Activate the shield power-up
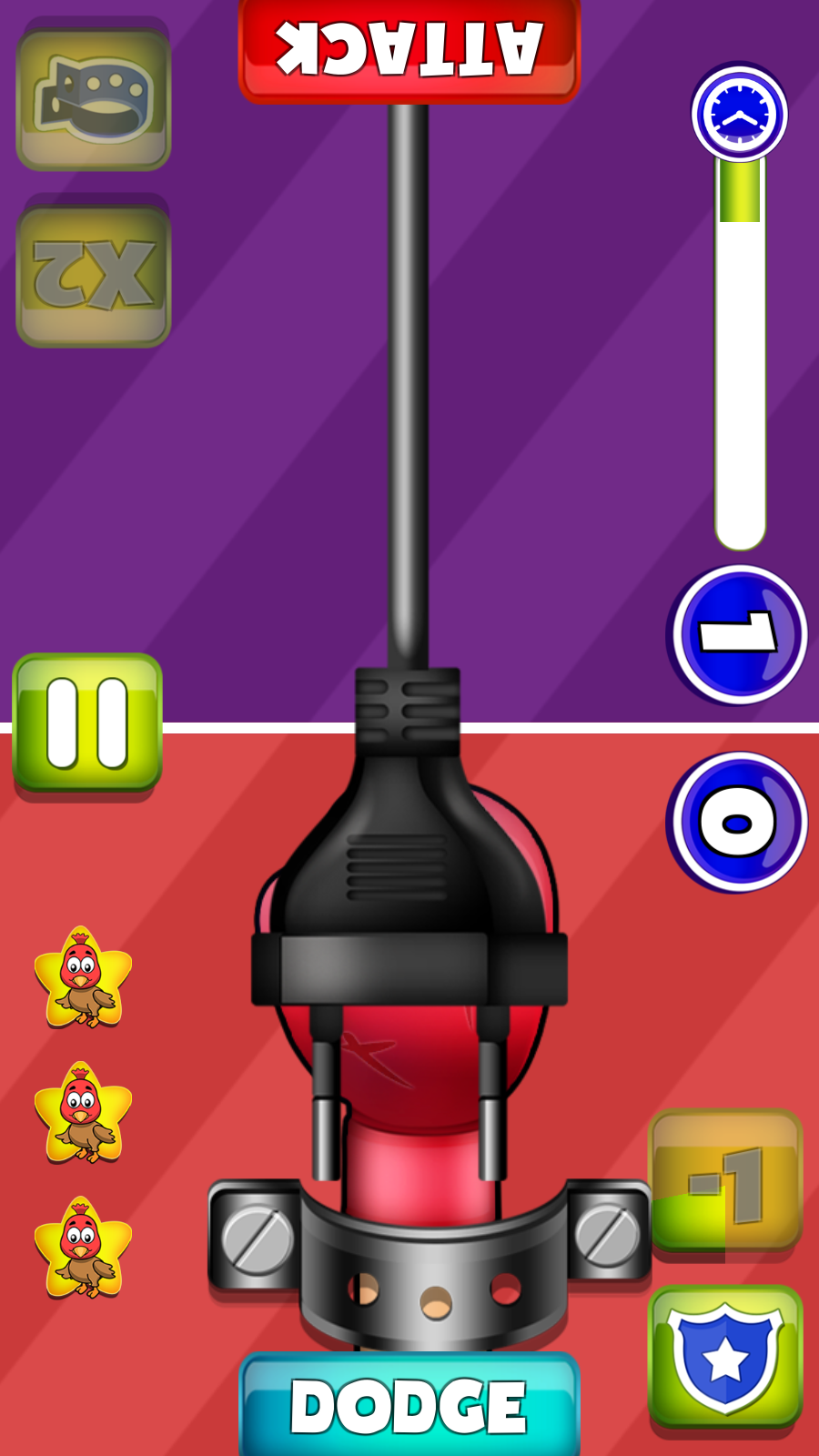This screenshot has height=1456, width=819. [725, 1357]
